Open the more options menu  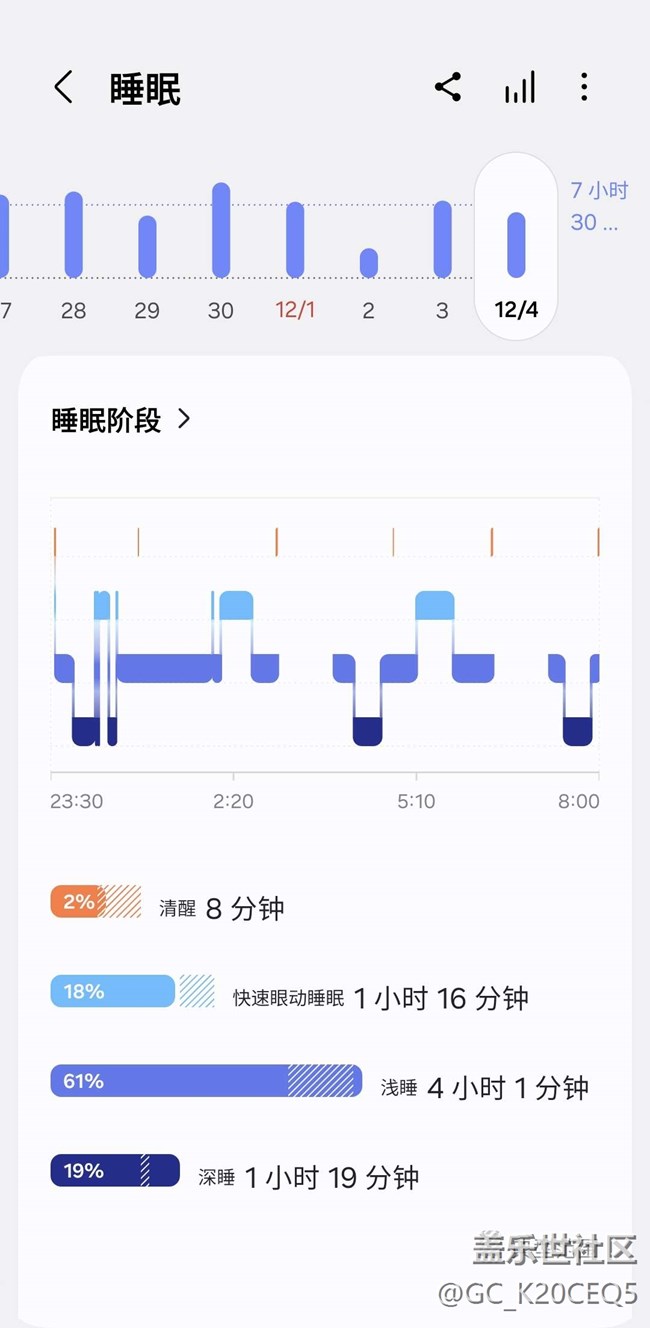pyautogui.click(x=584, y=88)
